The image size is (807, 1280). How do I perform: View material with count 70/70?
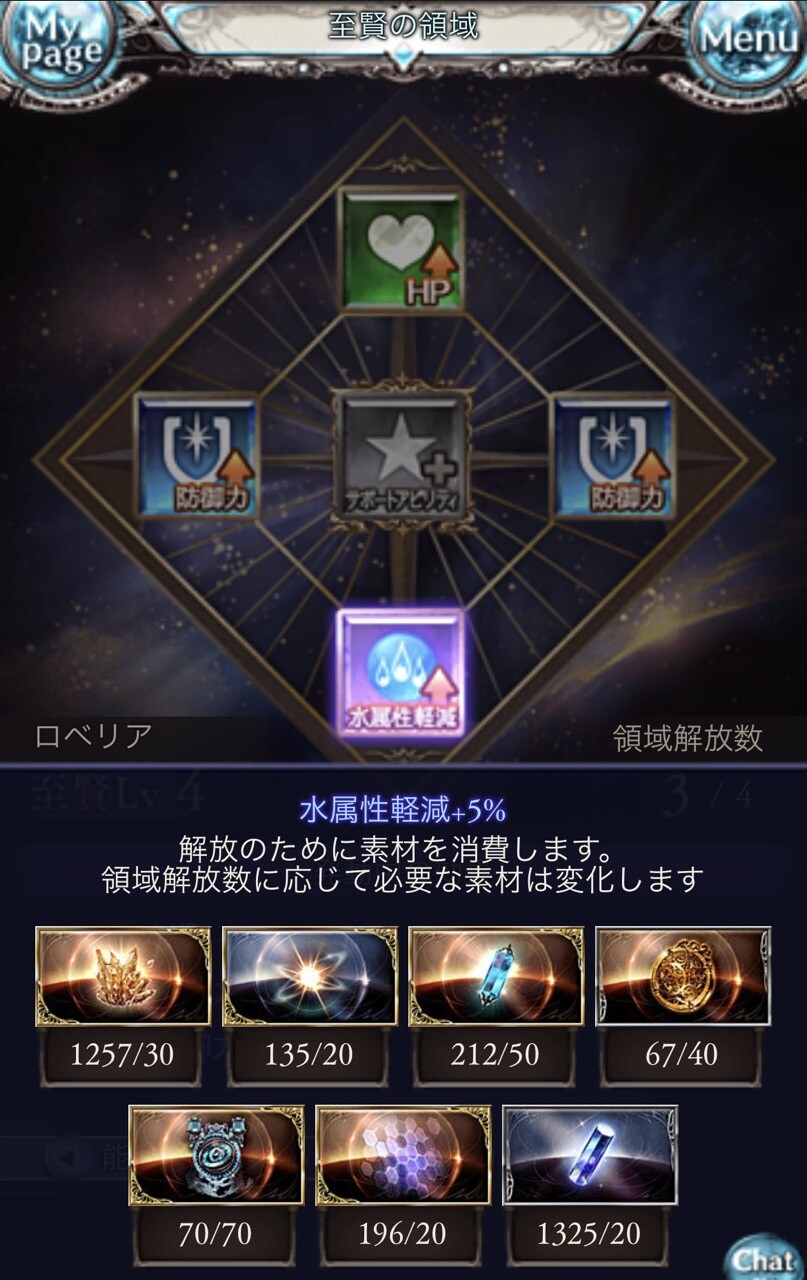click(x=216, y=1155)
